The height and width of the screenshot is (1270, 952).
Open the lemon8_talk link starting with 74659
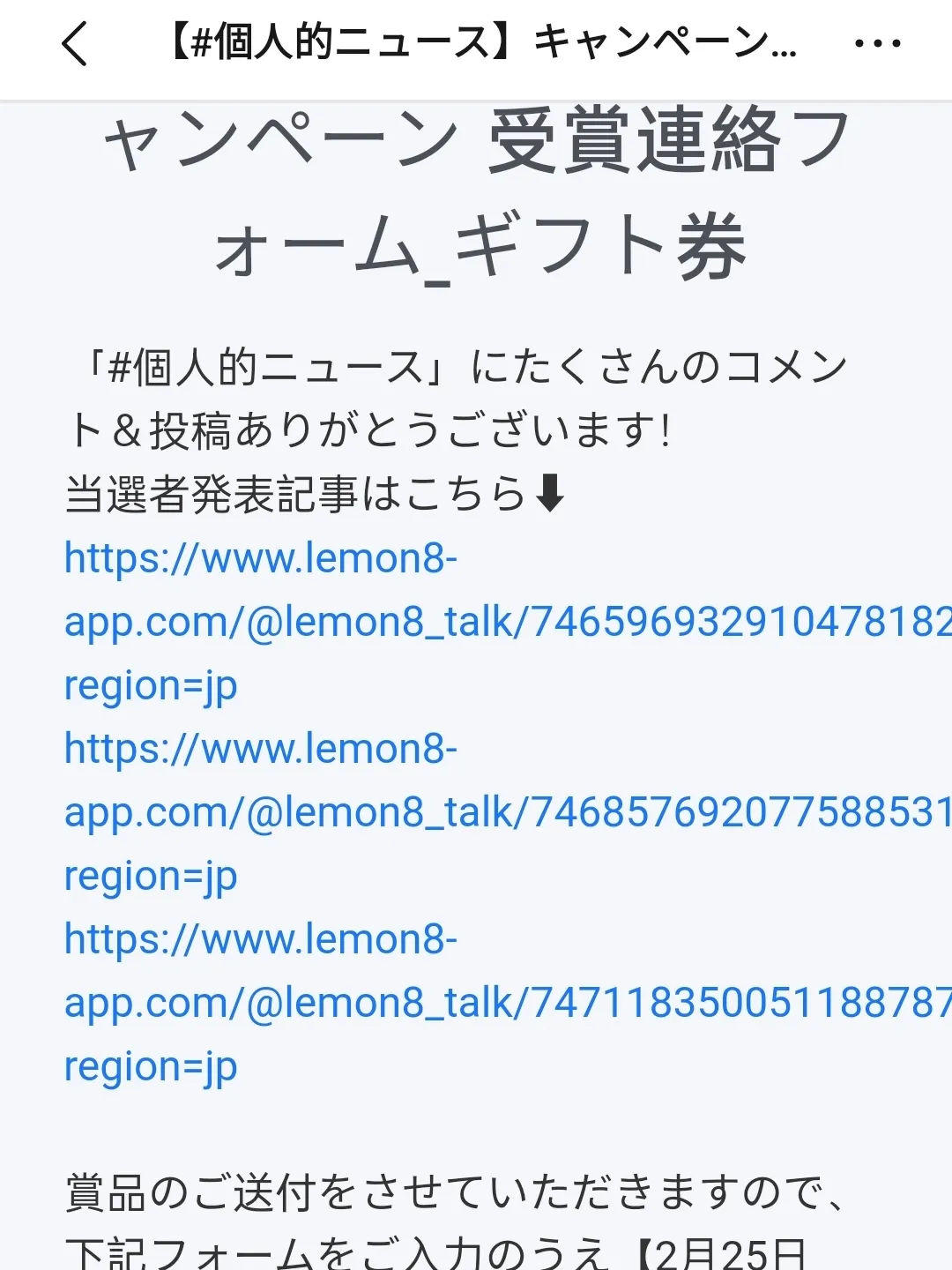[507, 622]
